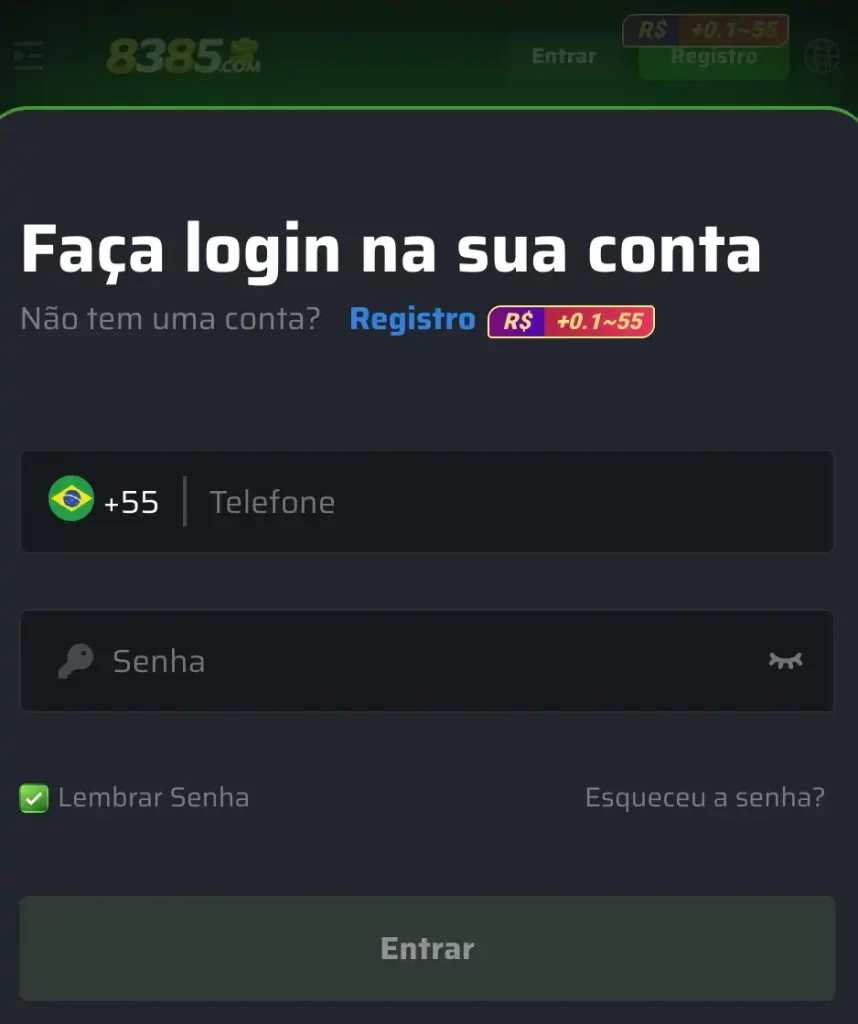Focus the Senha password field
This screenshot has width=858, height=1024.
click(420, 661)
